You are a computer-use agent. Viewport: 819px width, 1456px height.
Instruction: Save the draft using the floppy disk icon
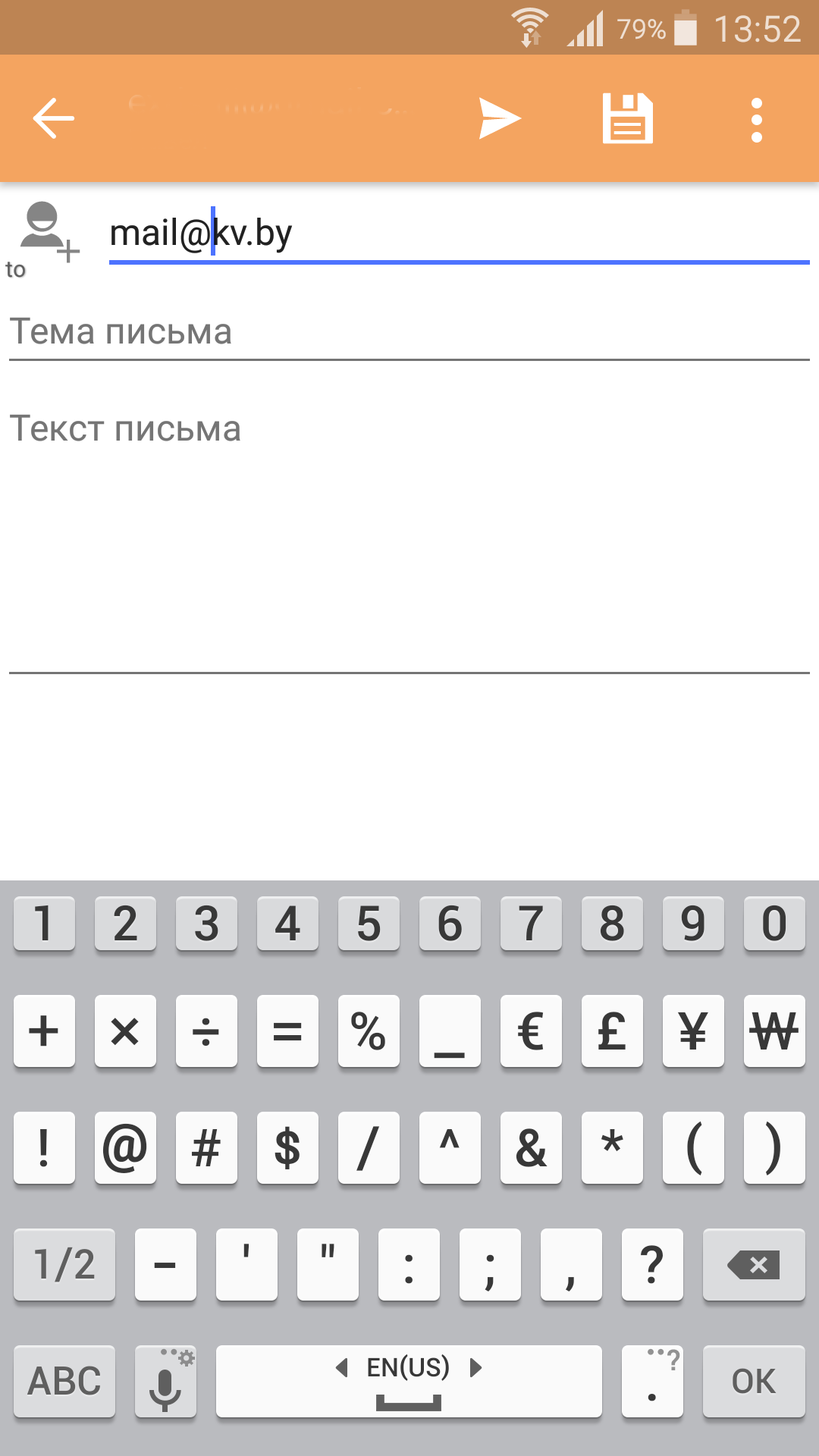[627, 118]
